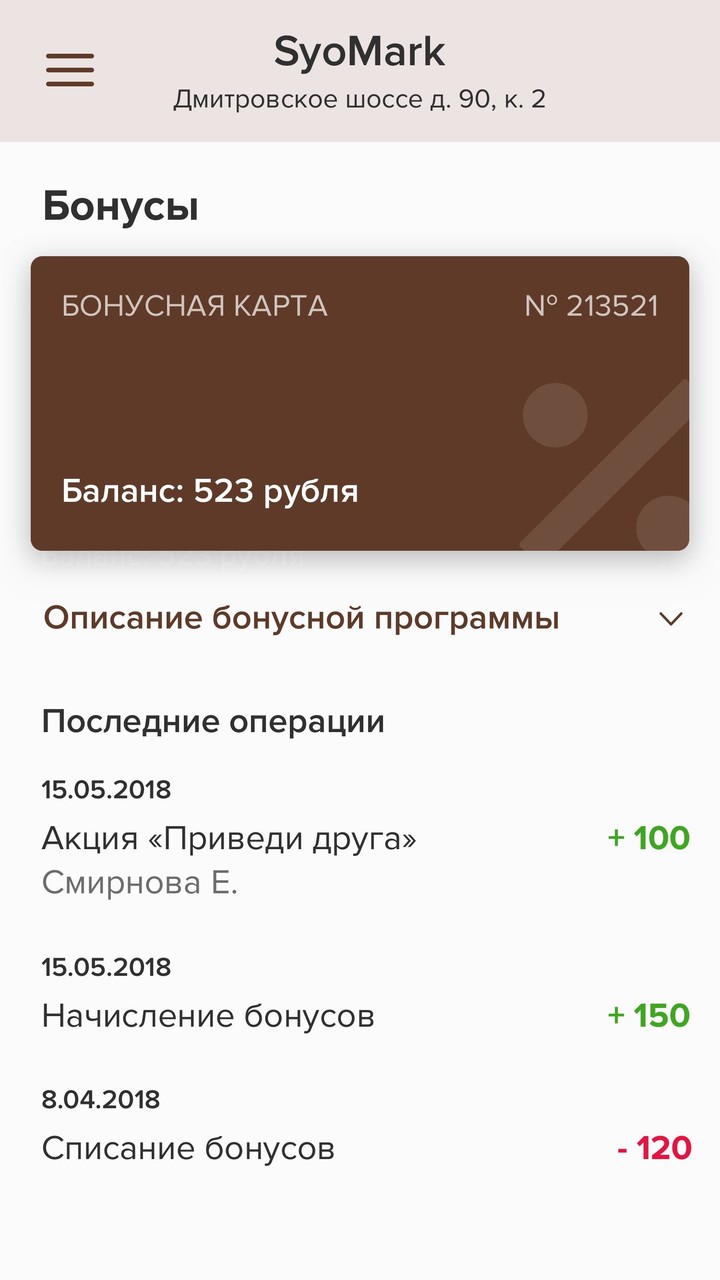Select the store address Дмитровское шоссе д. 90
This screenshot has height=1280, width=720.
pyautogui.click(x=360, y=98)
